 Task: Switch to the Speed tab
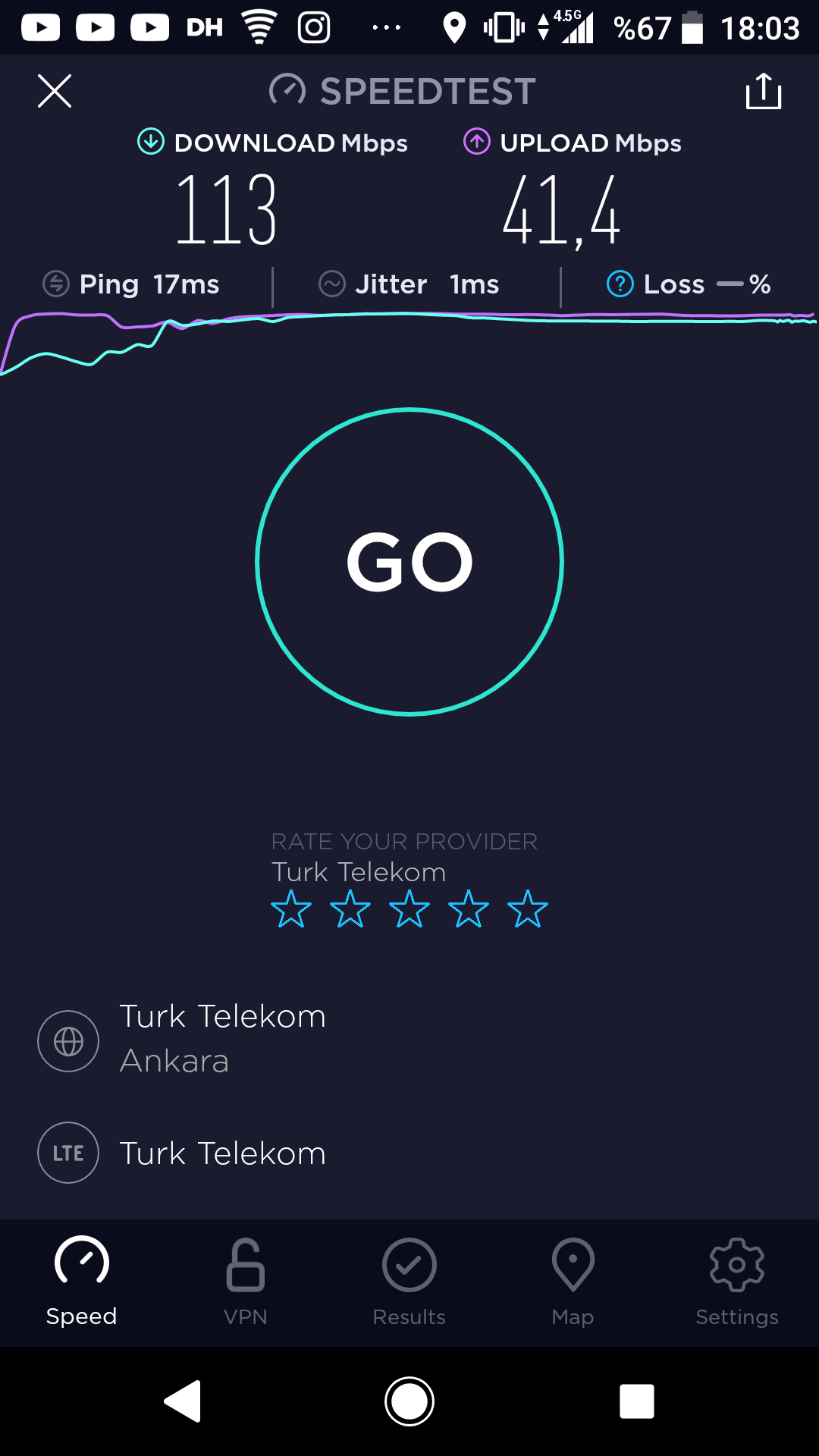(x=82, y=1282)
